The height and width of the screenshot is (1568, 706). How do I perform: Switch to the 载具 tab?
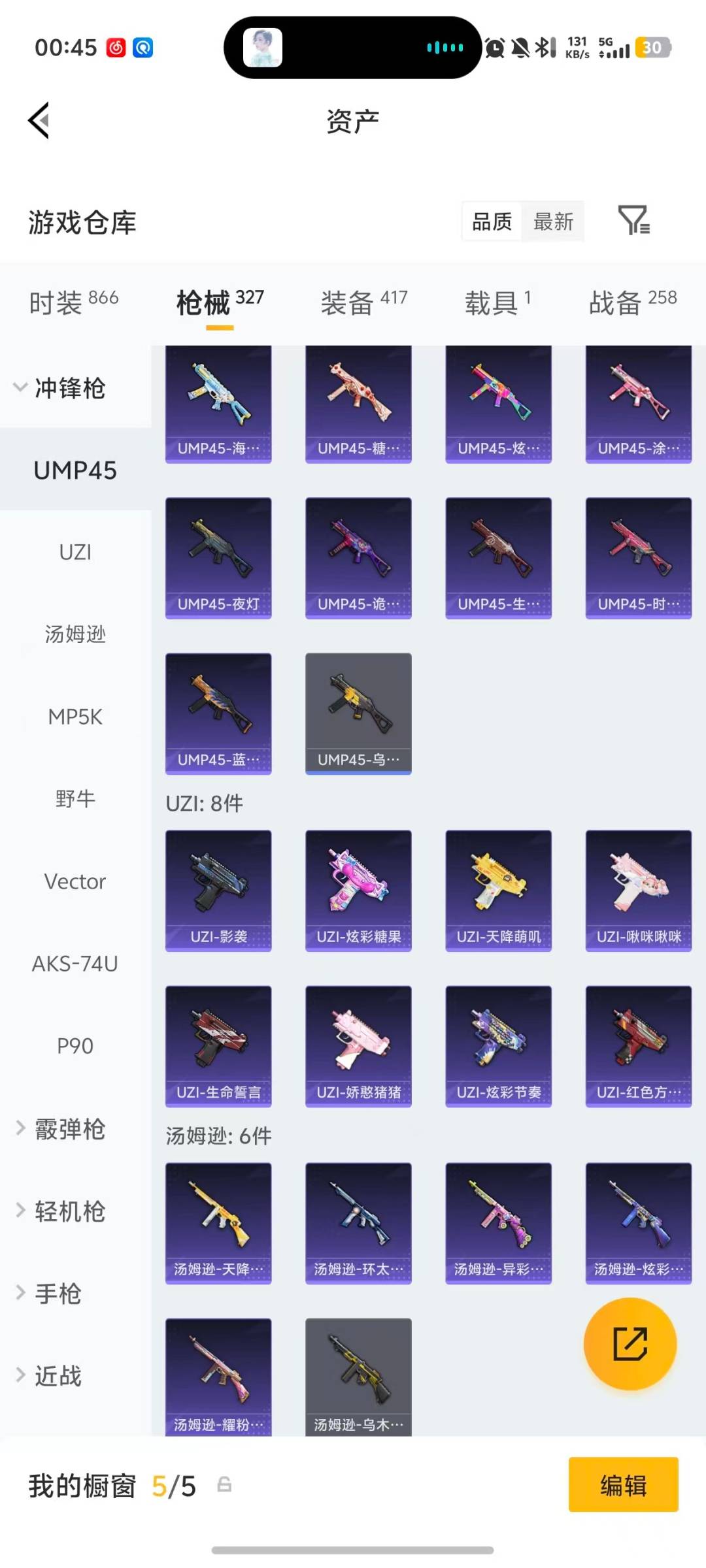[497, 302]
